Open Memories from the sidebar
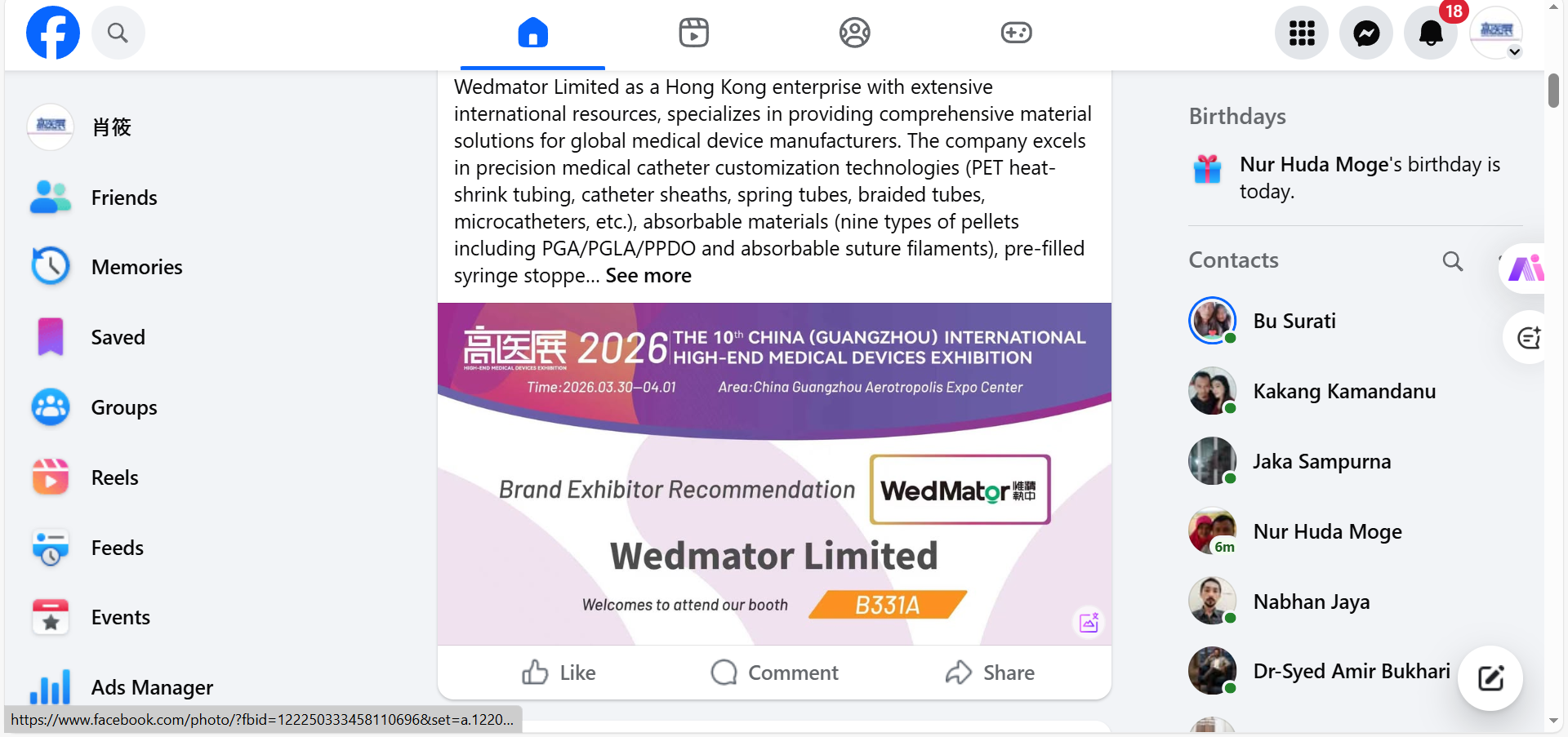The image size is (1568, 737). 136,267
